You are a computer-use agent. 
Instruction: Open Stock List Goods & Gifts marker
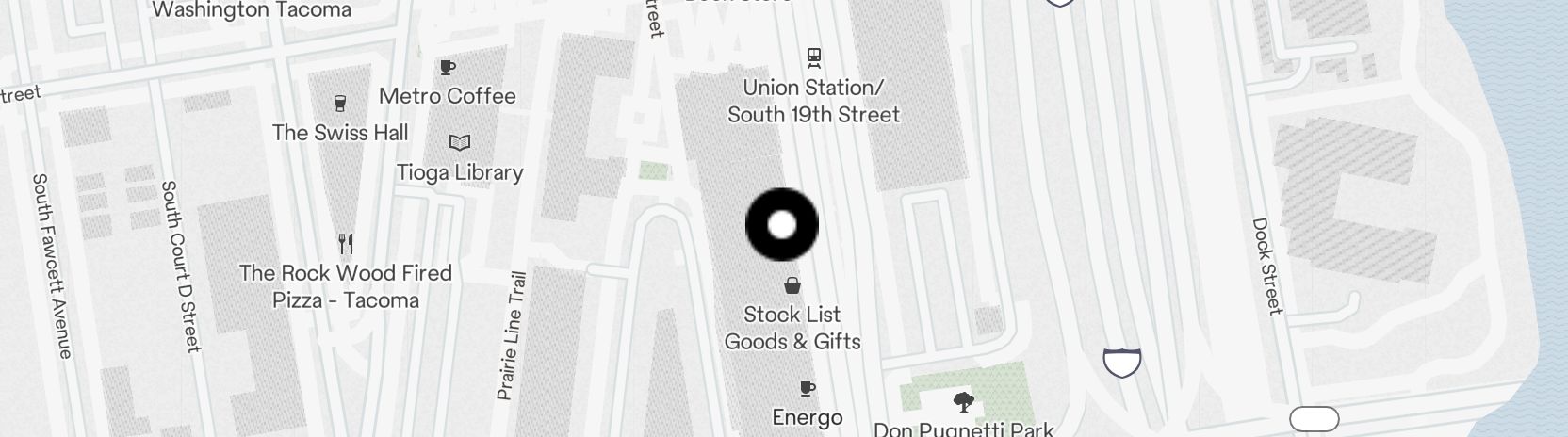792,285
